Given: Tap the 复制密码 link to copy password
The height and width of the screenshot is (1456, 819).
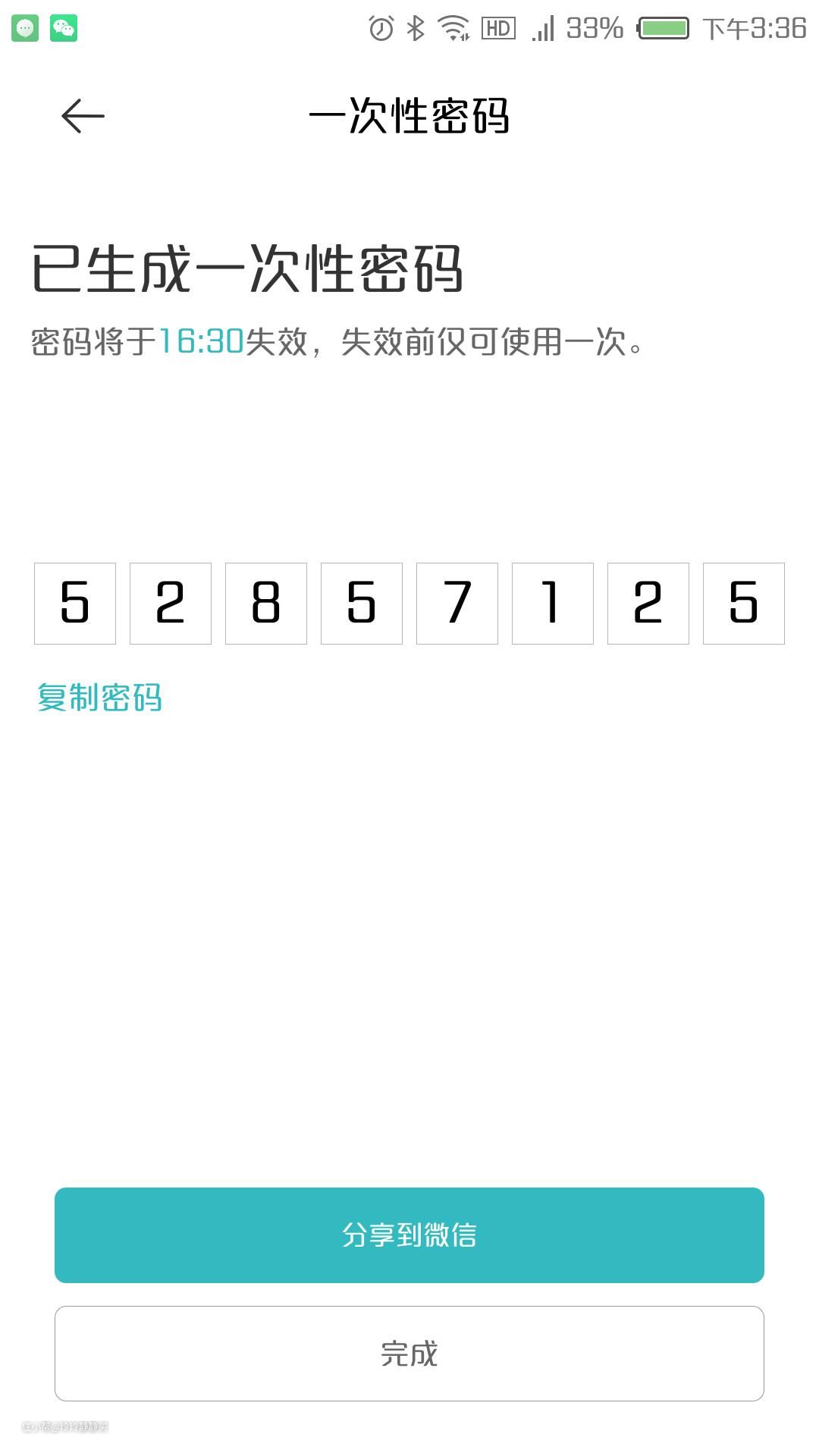Looking at the screenshot, I should click(x=99, y=698).
